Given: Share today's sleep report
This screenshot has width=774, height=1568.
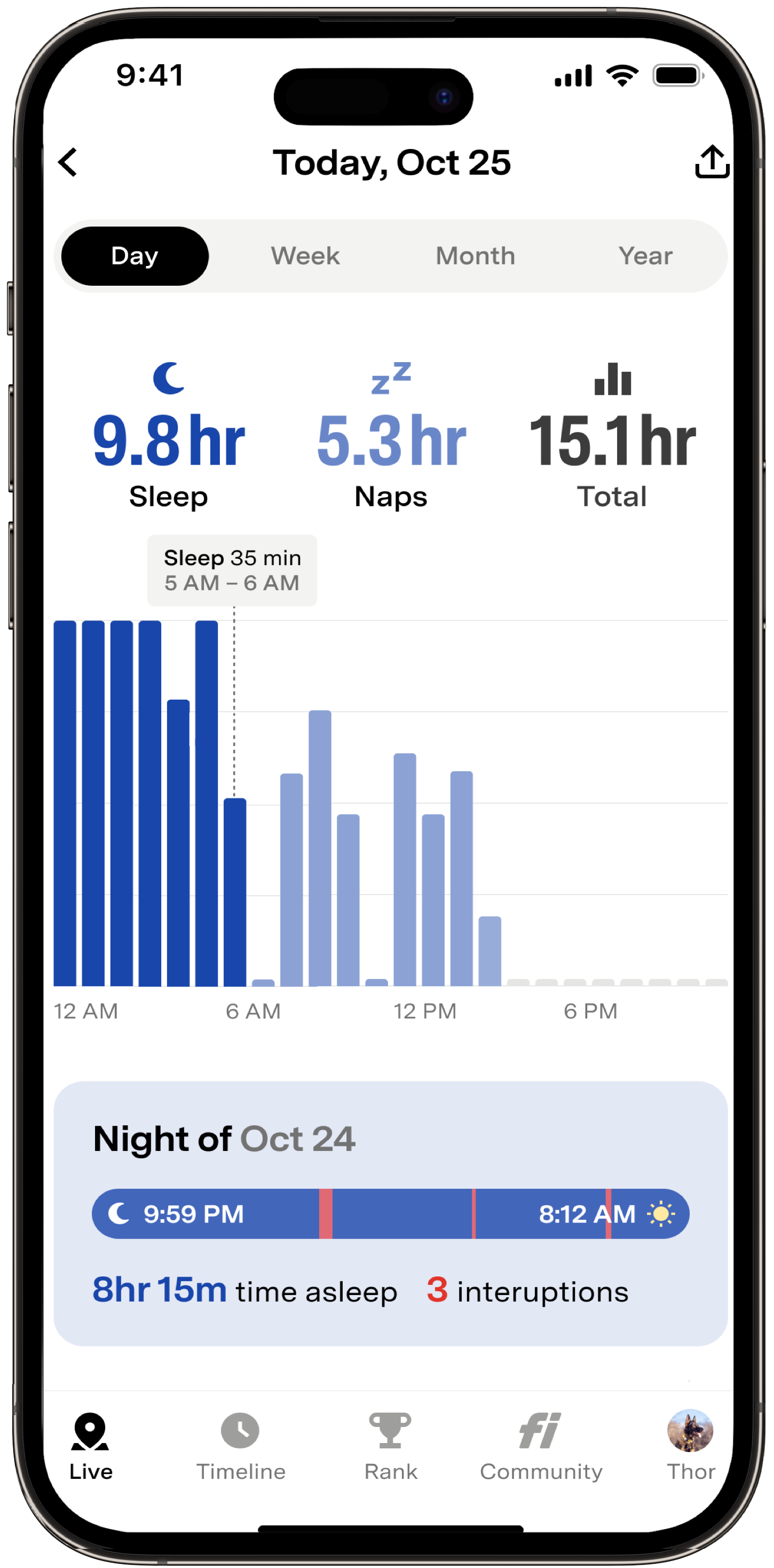Looking at the screenshot, I should coord(712,162).
